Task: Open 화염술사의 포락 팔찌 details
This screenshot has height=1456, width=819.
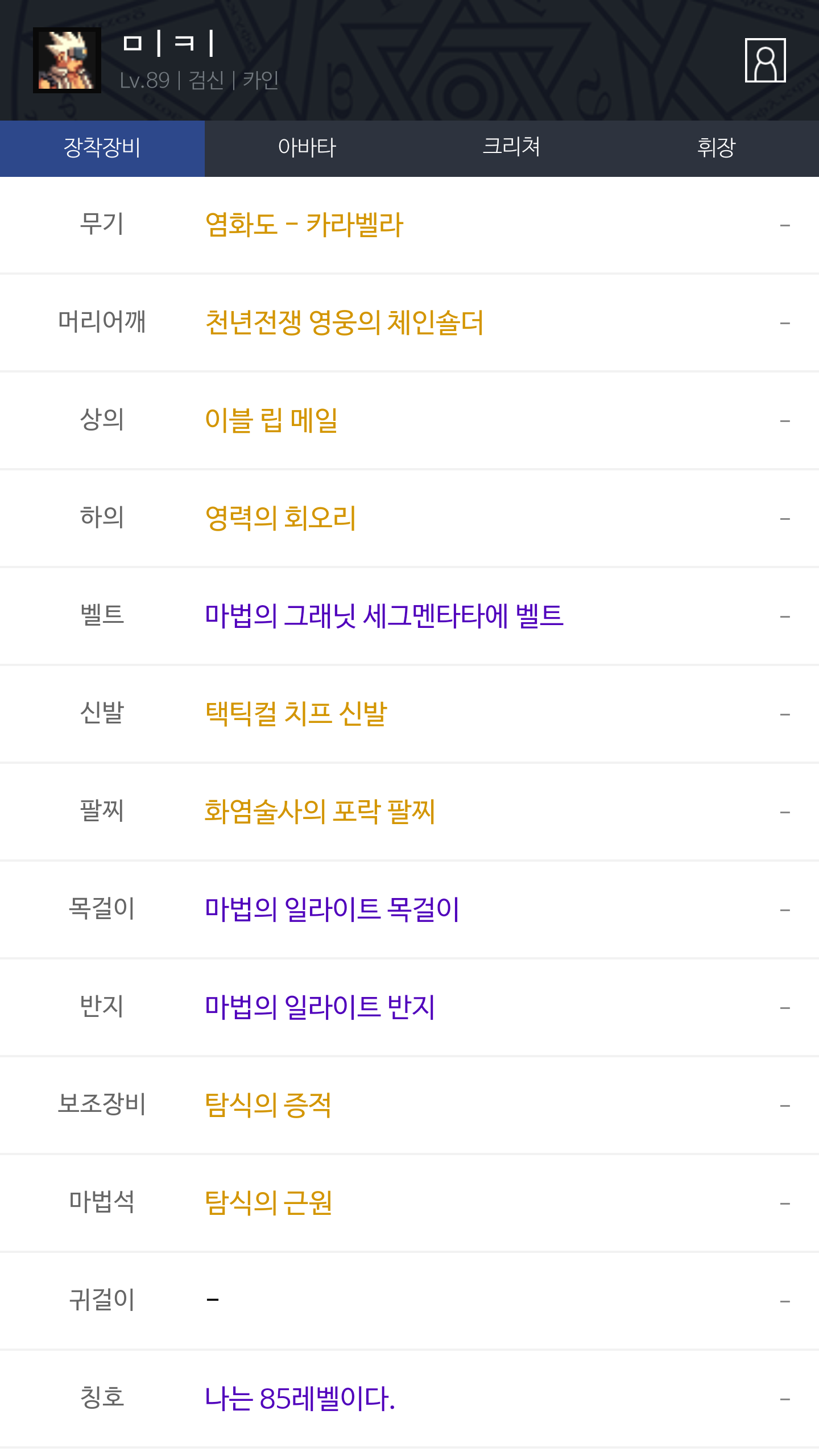Action: [320, 812]
